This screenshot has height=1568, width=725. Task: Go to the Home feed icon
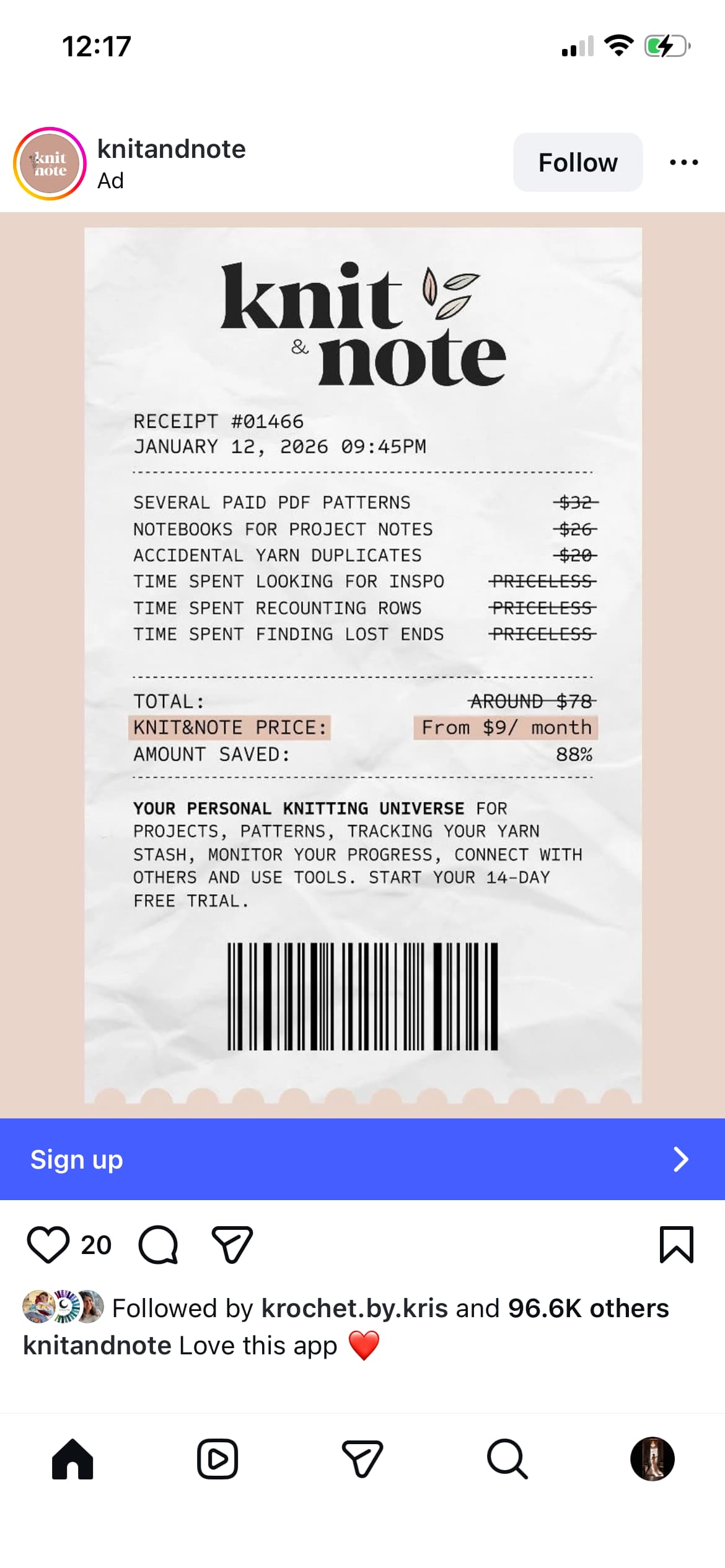(73, 1458)
